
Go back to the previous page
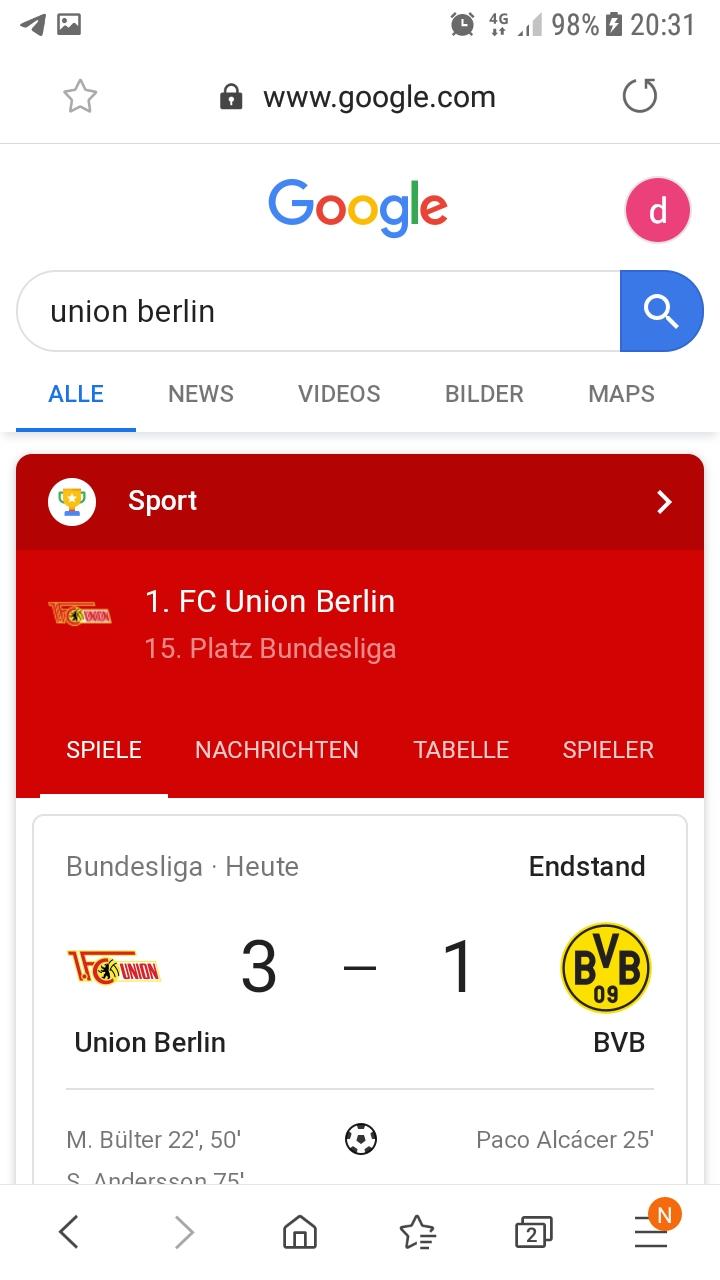click(x=68, y=1232)
